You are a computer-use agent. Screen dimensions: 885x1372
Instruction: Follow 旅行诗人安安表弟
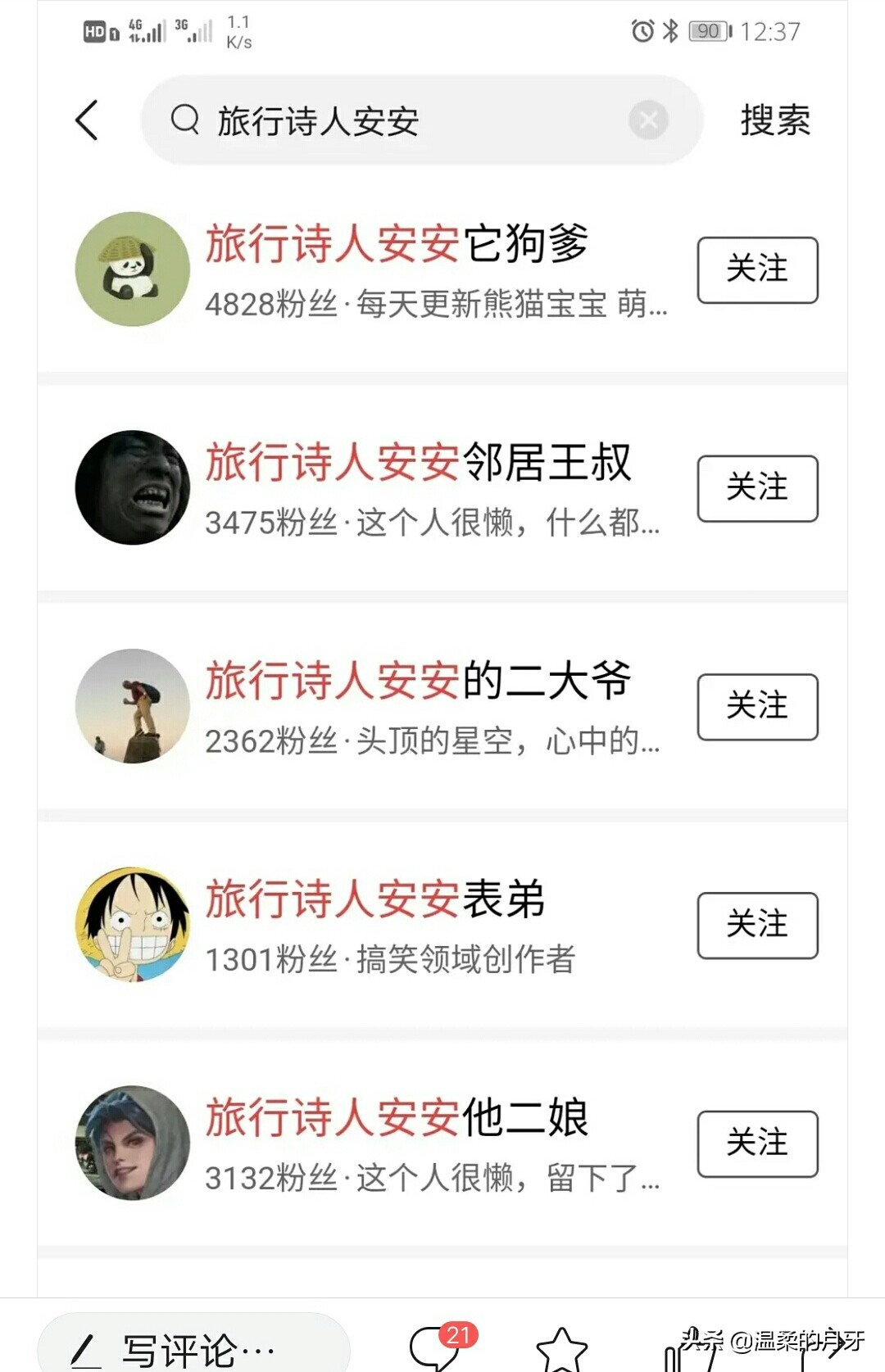pos(757,926)
